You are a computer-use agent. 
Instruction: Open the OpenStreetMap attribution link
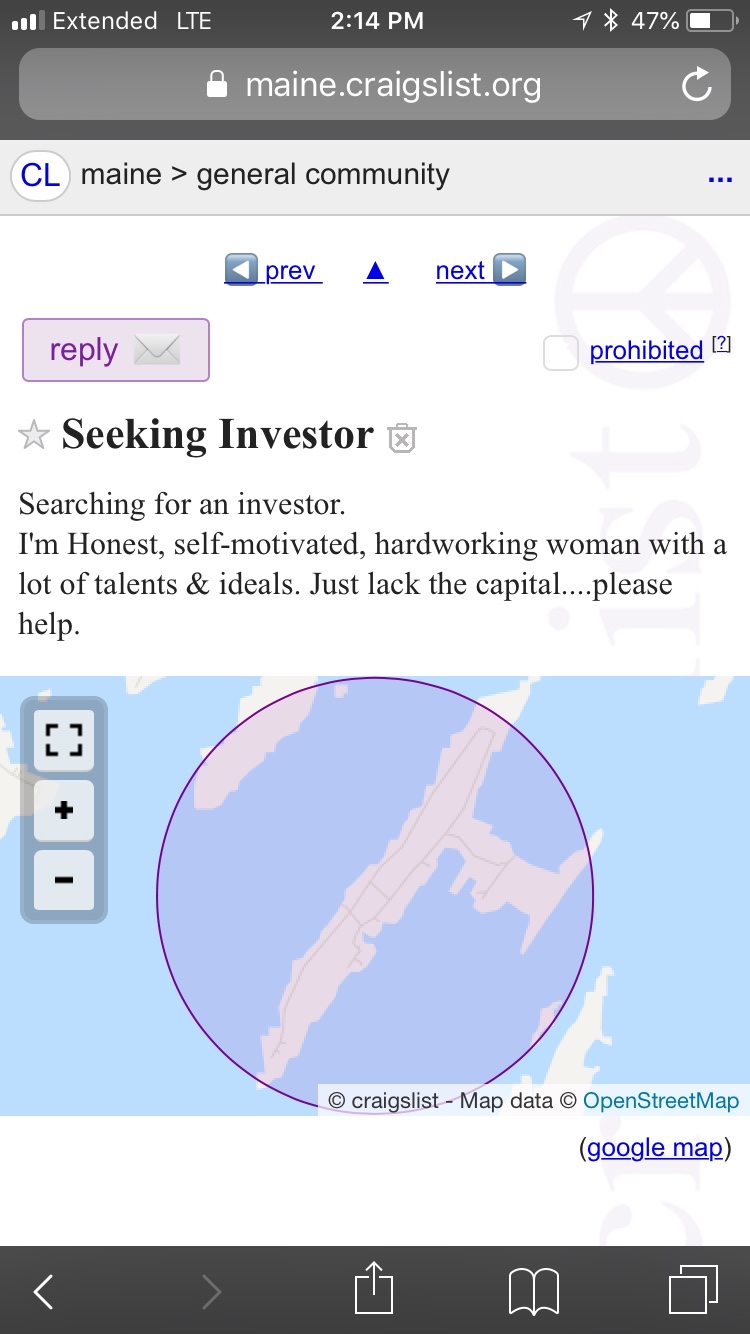click(x=660, y=1101)
